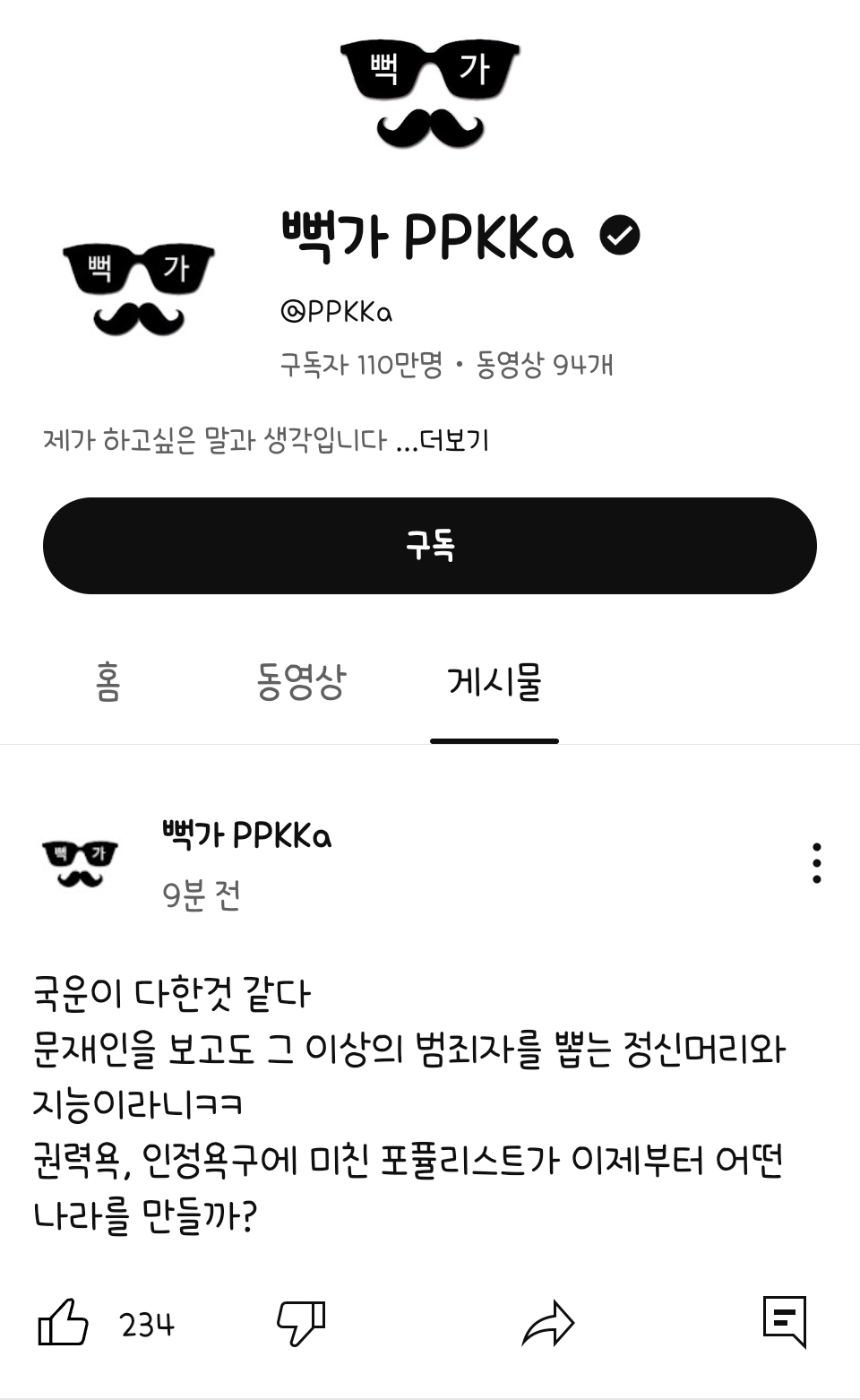Screen dimensions: 860x1400
Task: Like the post showing 234 likes
Action: coord(63,1319)
